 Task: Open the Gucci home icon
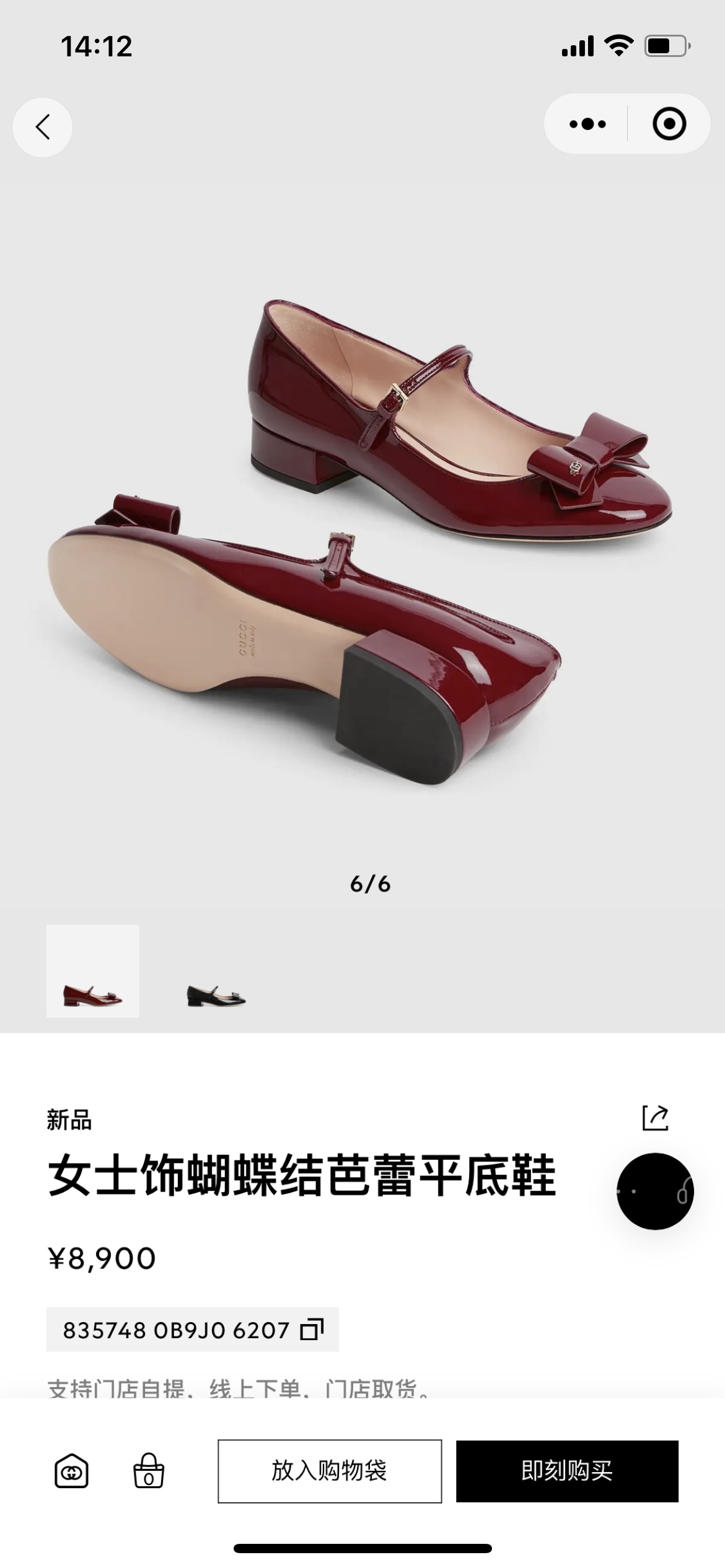click(x=72, y=1471)
